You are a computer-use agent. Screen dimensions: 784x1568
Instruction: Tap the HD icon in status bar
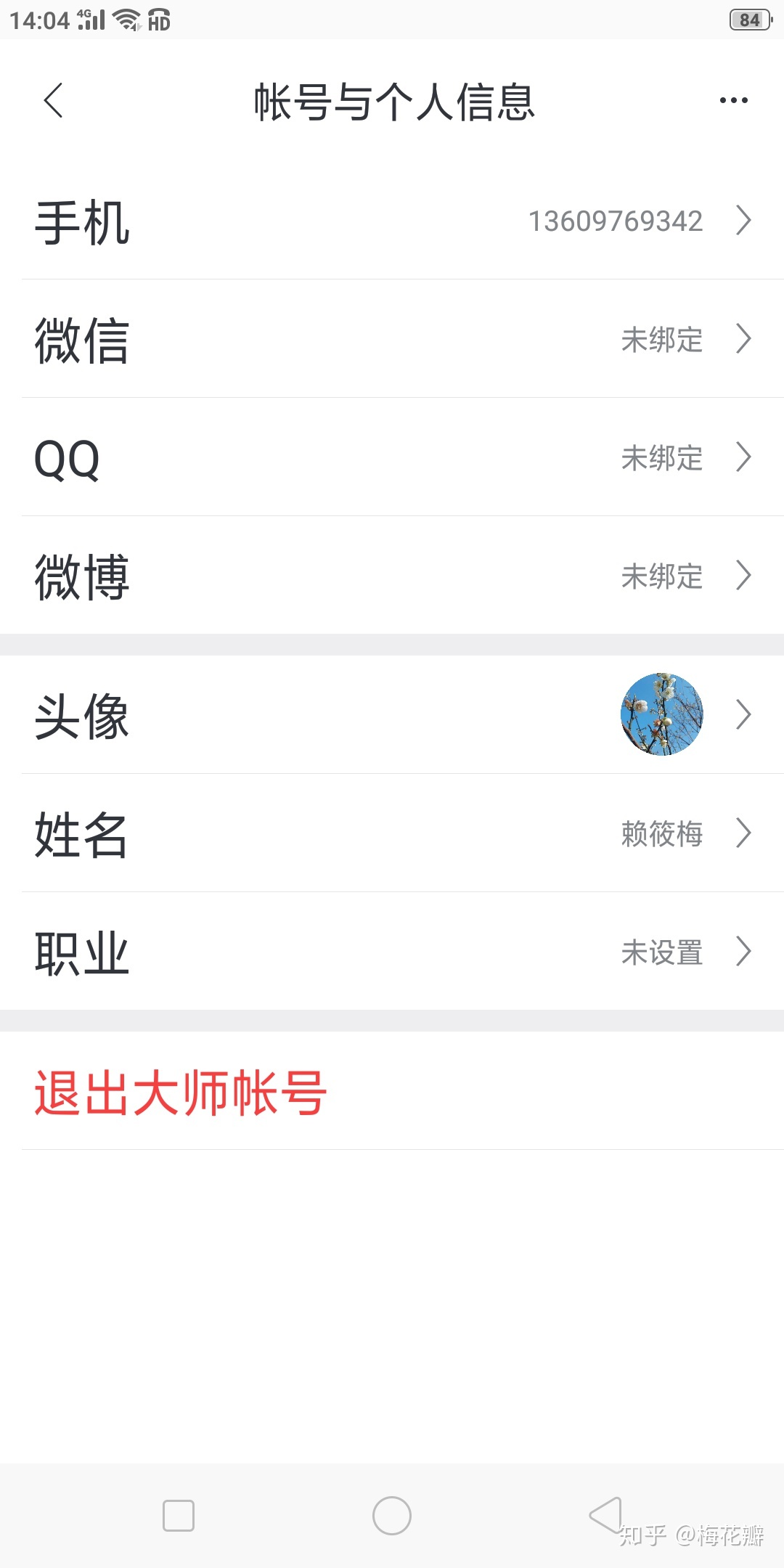[x=160, y=20]
